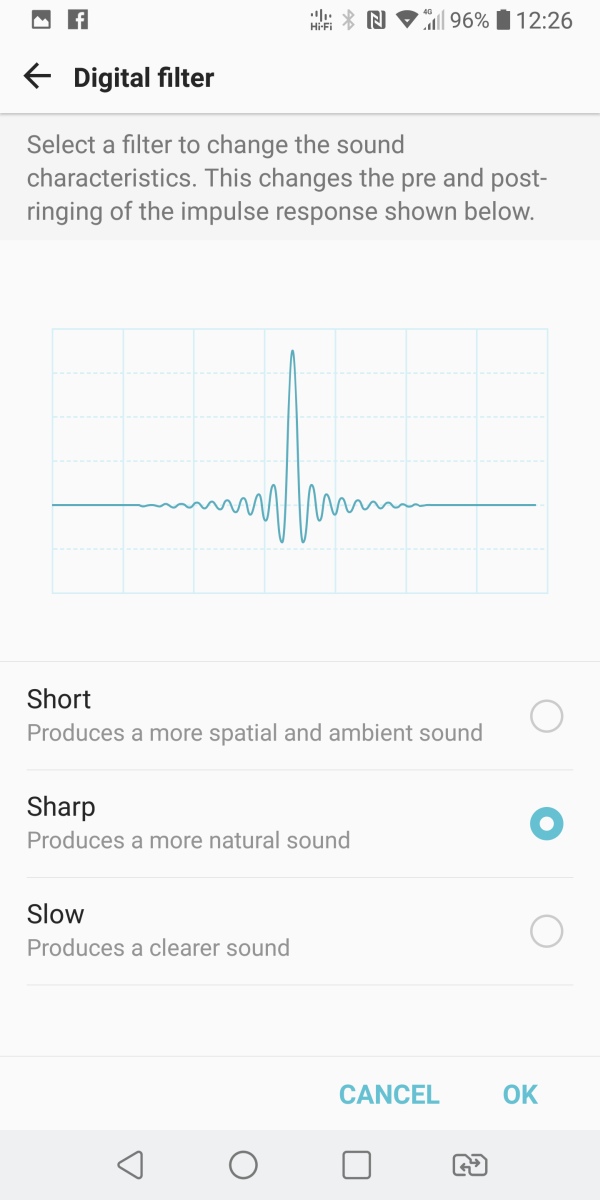
Task: Confirm with the OK button
Action: click(x=520, y=1094)
